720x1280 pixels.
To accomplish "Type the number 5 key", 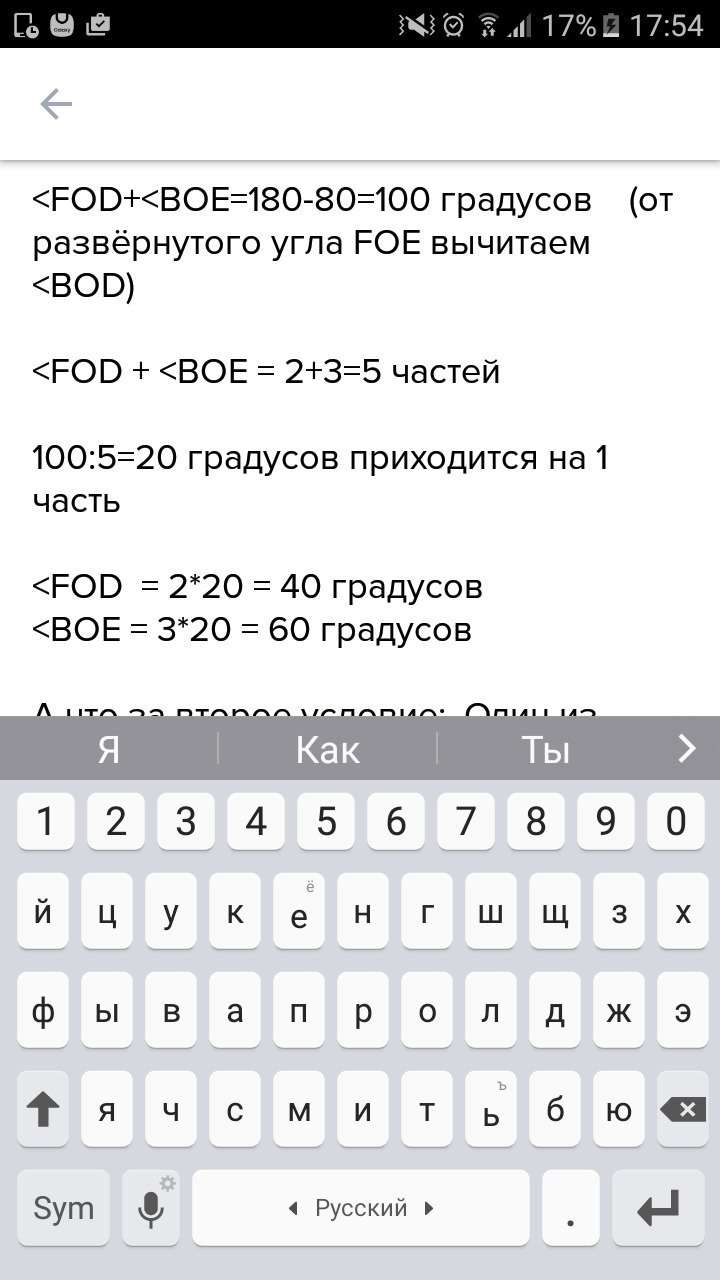I will 327,822.
